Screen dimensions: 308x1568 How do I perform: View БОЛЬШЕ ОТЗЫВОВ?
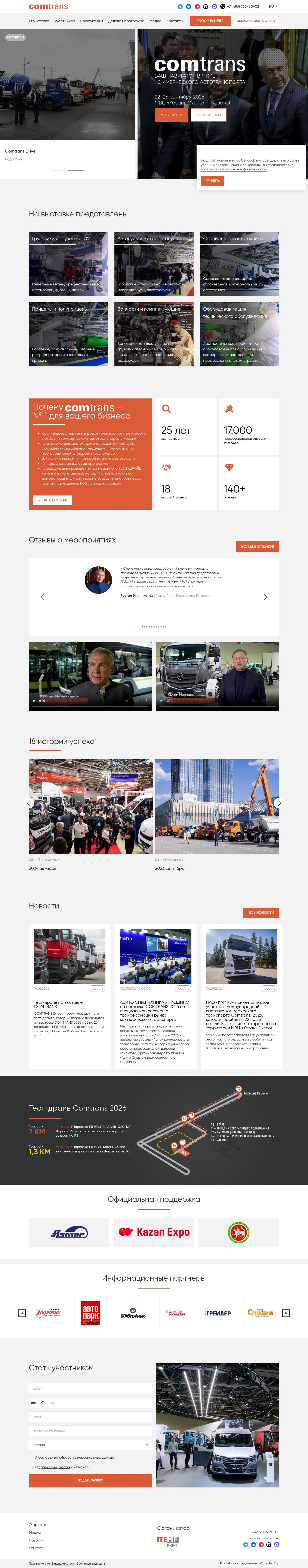click(x=257, y=547)
